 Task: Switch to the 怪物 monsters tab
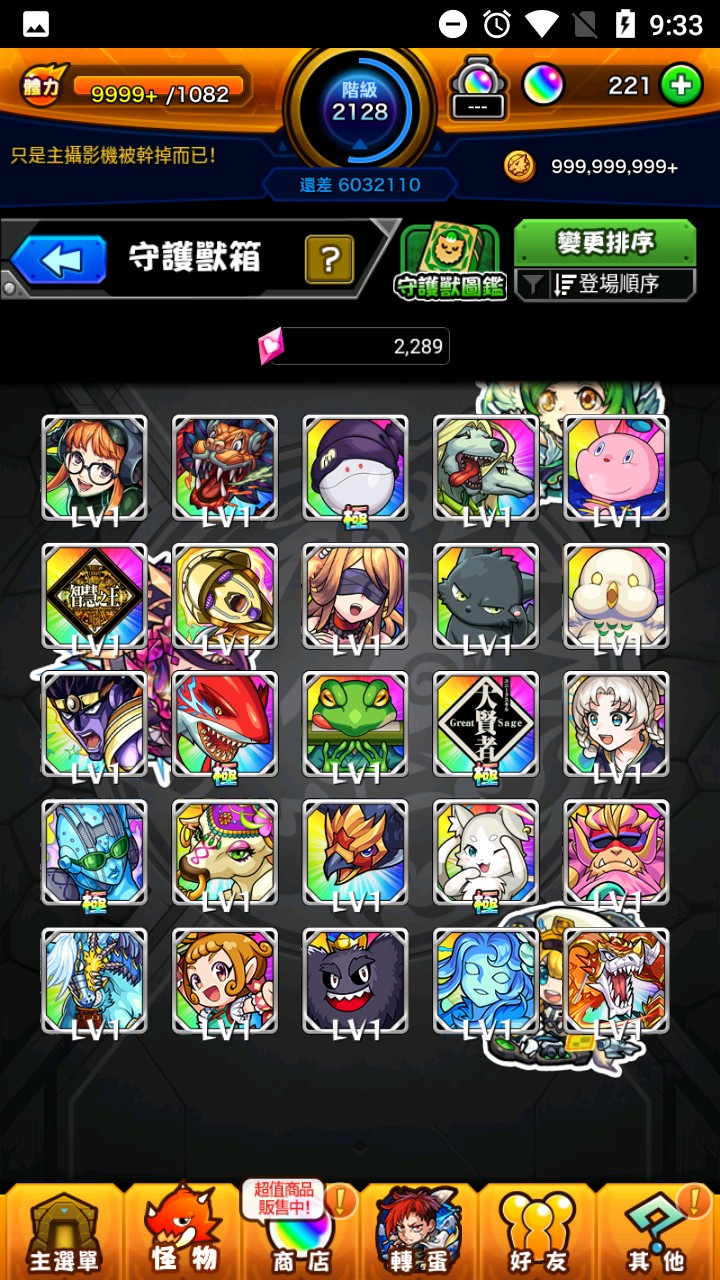coord(182,1232)
